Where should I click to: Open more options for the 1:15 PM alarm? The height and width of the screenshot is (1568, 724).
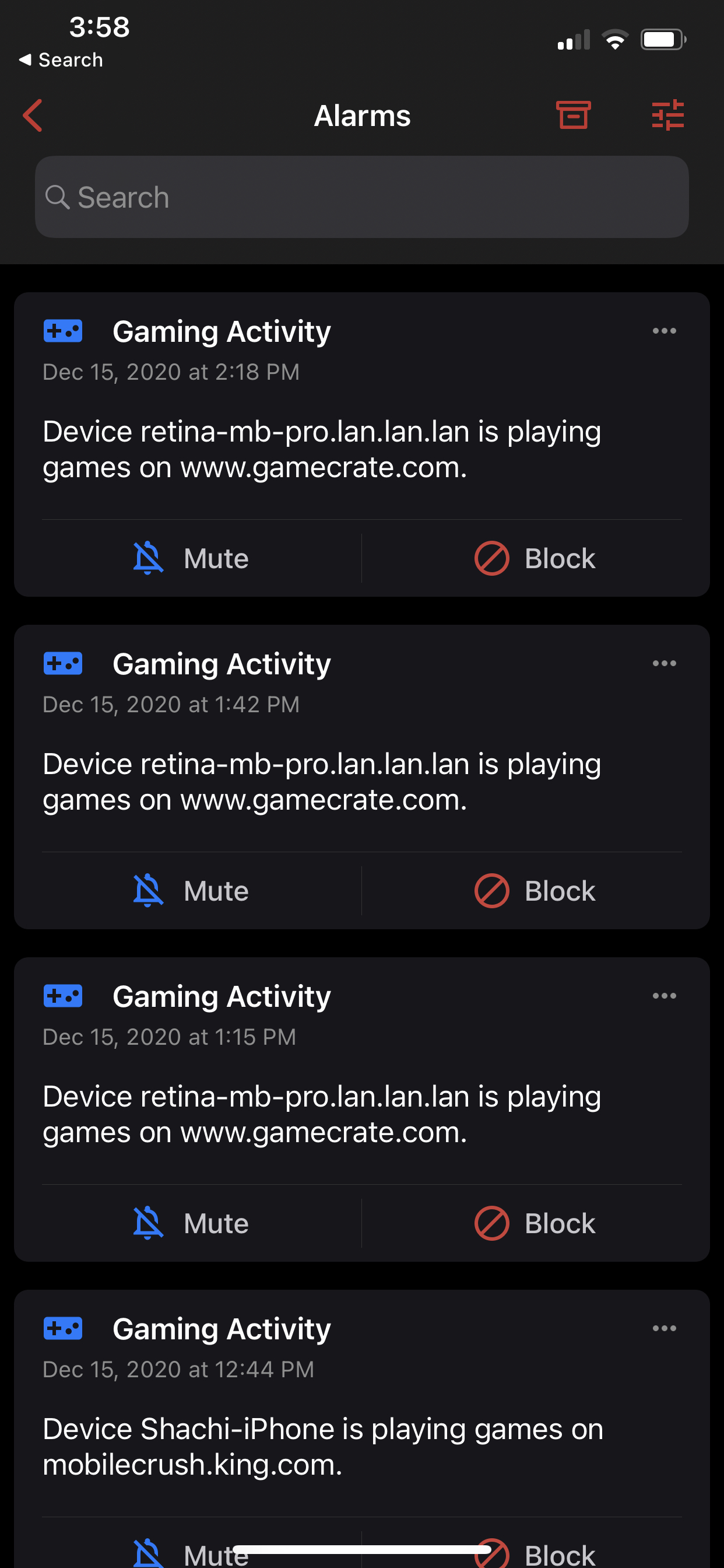click(664, 996)
